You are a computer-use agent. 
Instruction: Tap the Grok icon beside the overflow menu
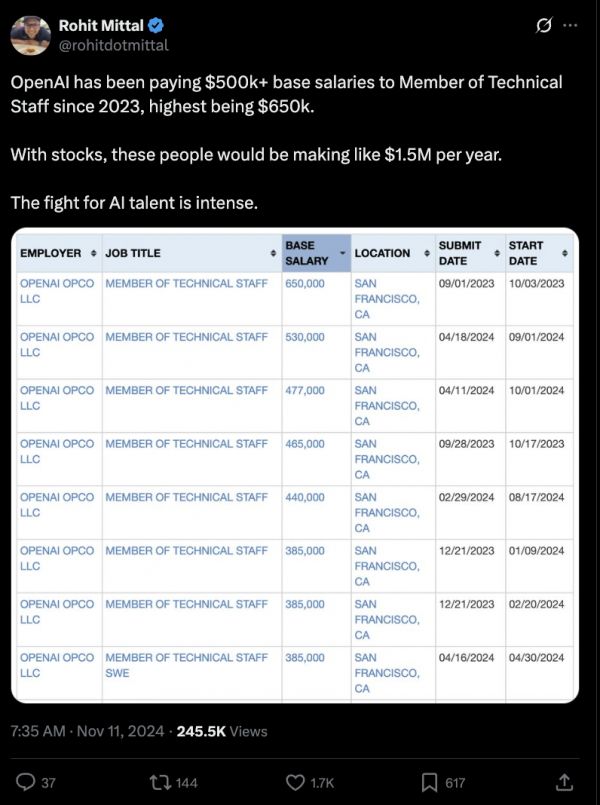[x=545, y=26]
